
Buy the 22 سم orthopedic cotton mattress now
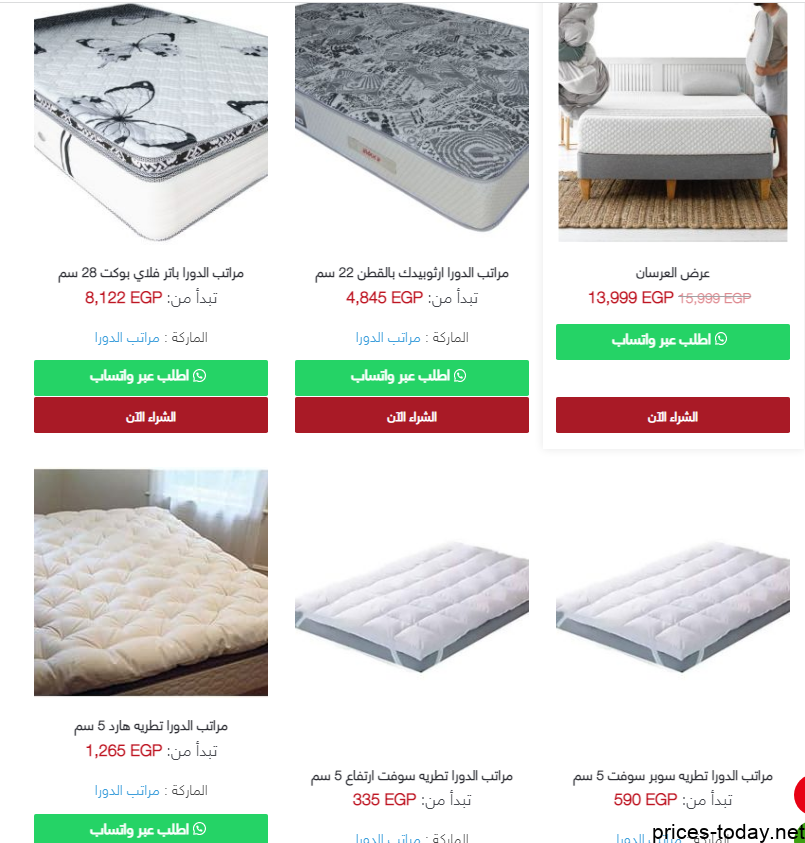[x=411, y=416]
